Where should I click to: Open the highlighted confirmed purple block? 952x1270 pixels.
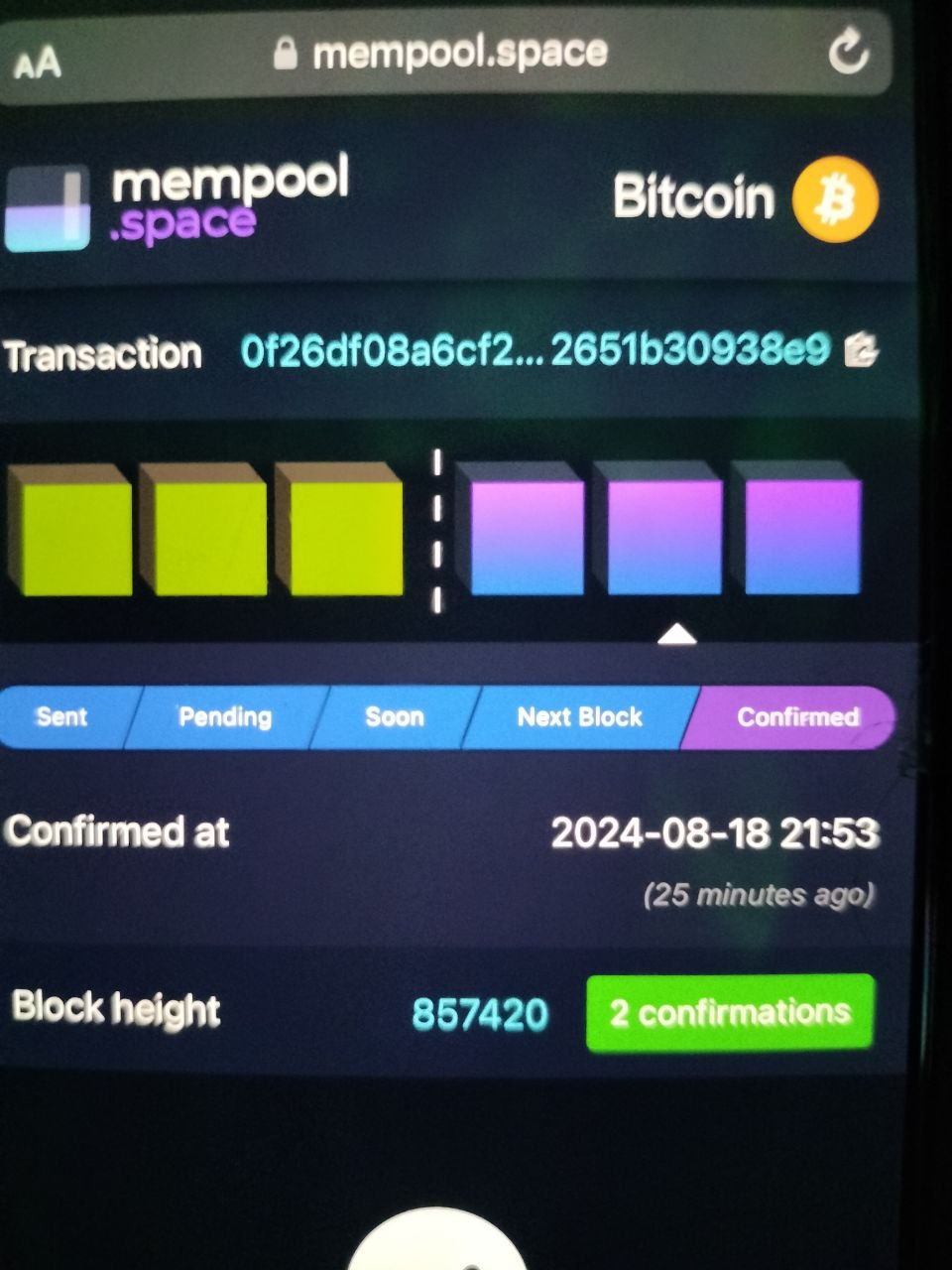tap(663, 536)
